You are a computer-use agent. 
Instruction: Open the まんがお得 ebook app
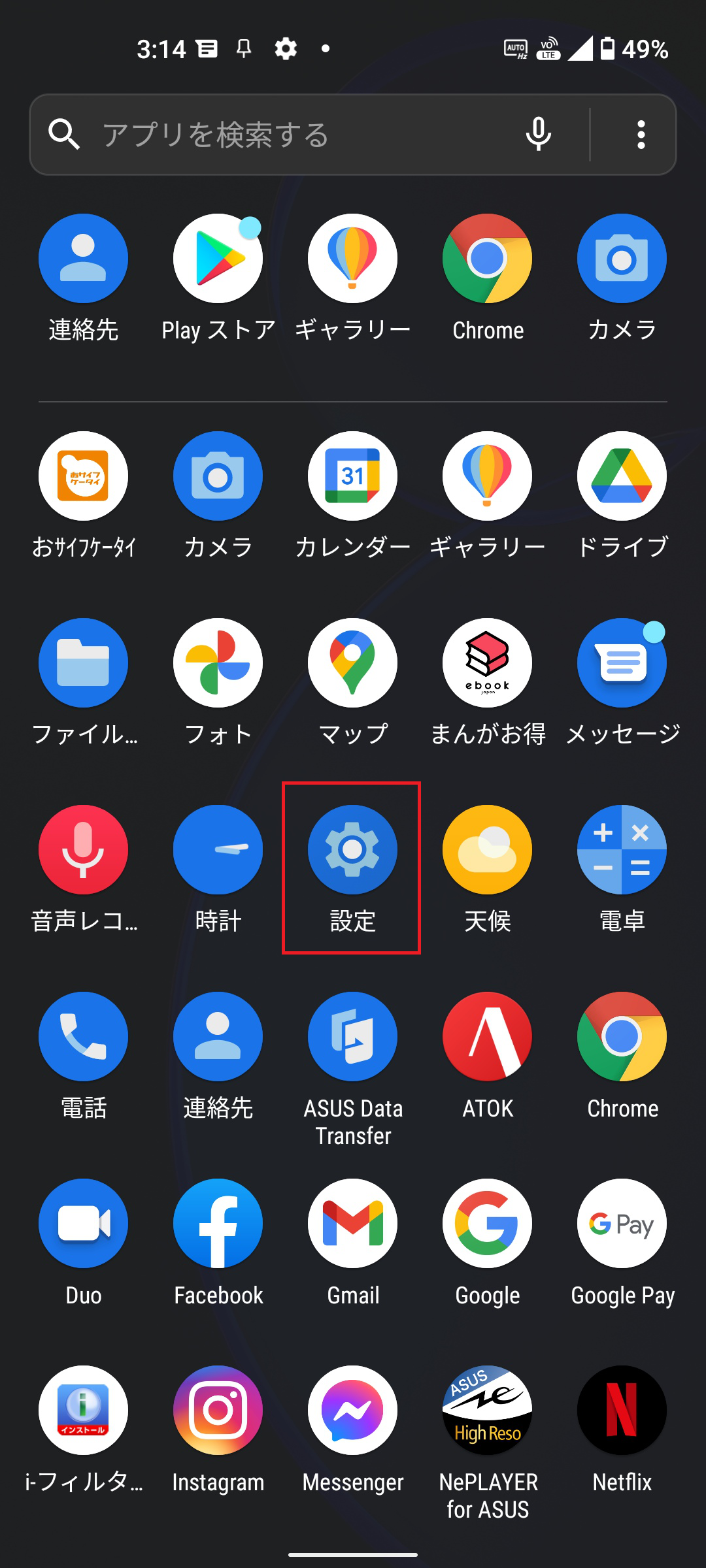(x=487, y=662)
